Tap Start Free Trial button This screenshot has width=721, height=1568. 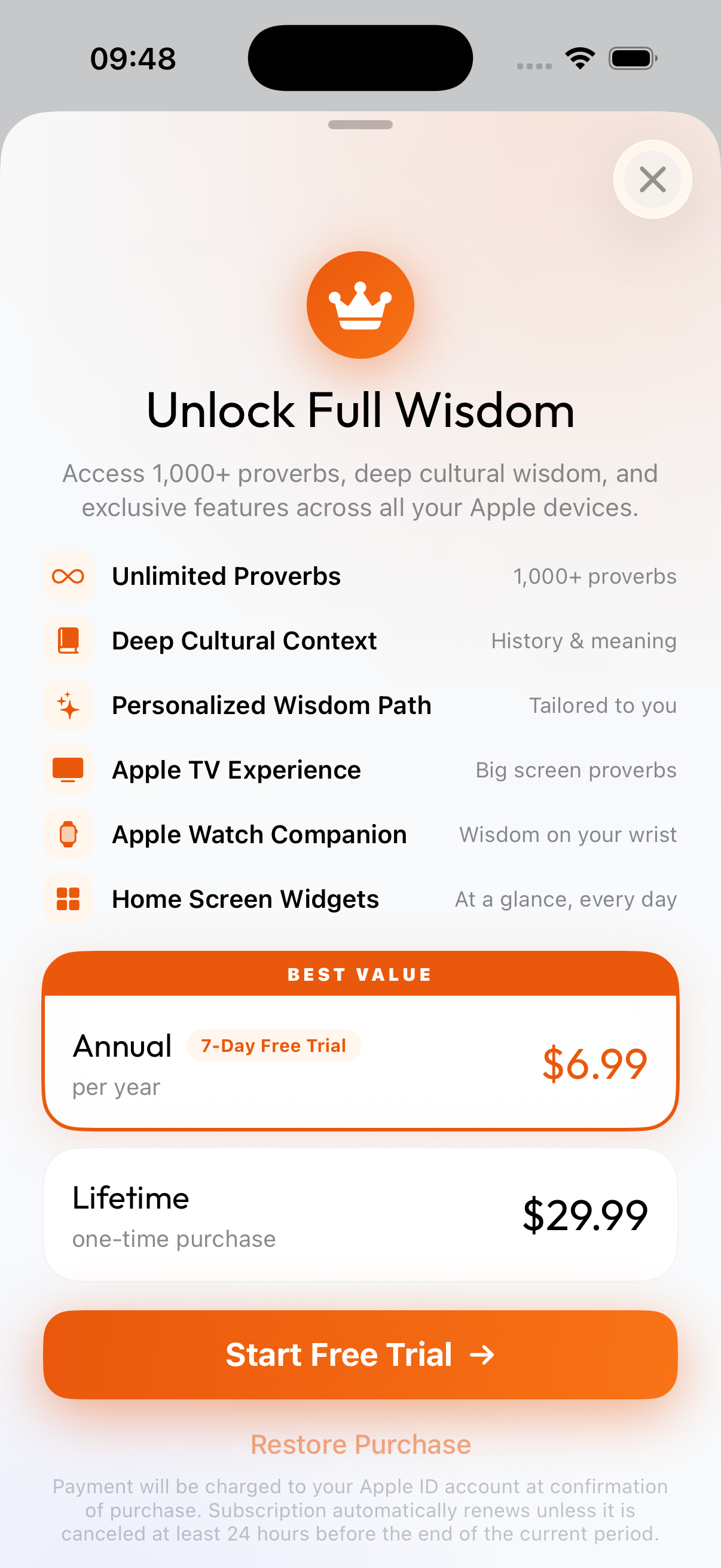click(360, 1355)
